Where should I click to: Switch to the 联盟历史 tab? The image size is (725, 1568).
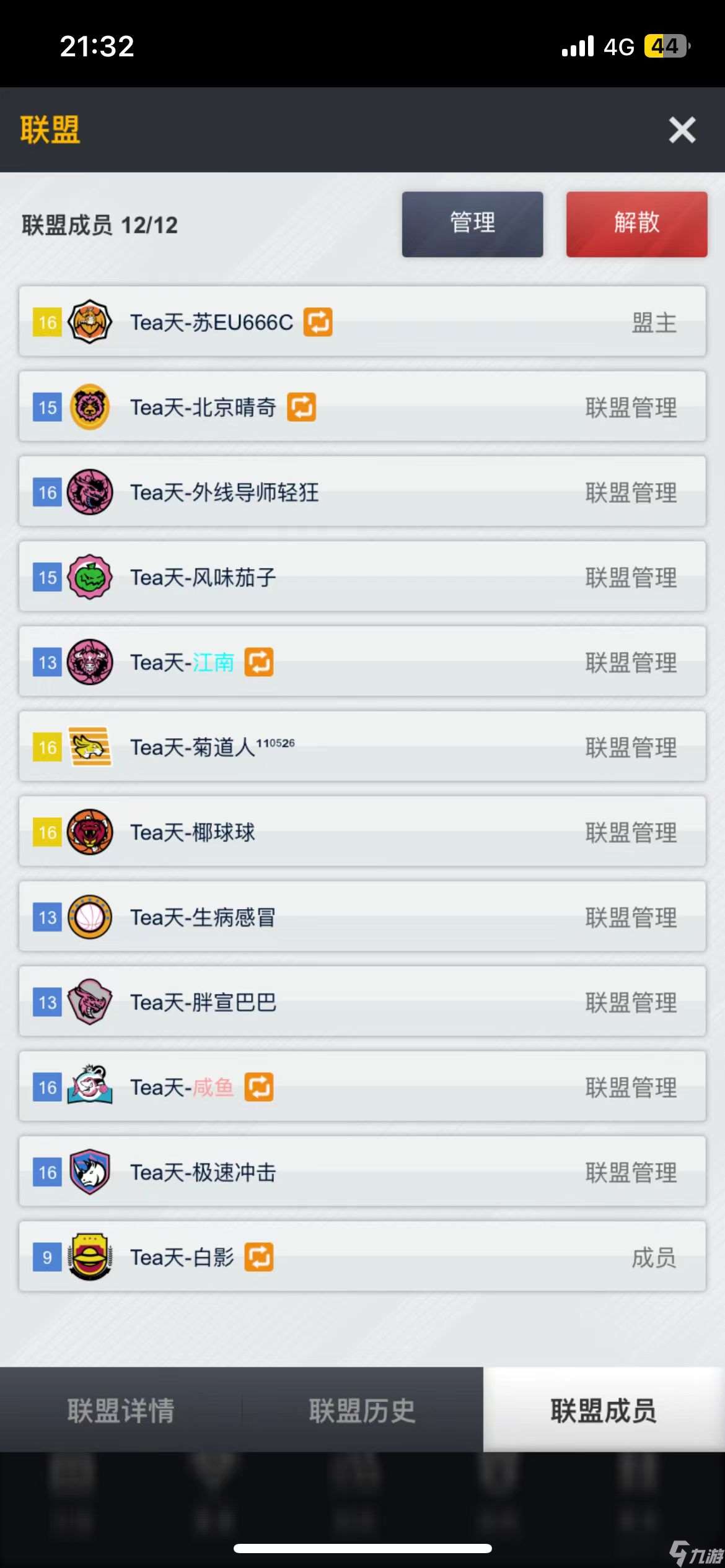click(362, 1411)
